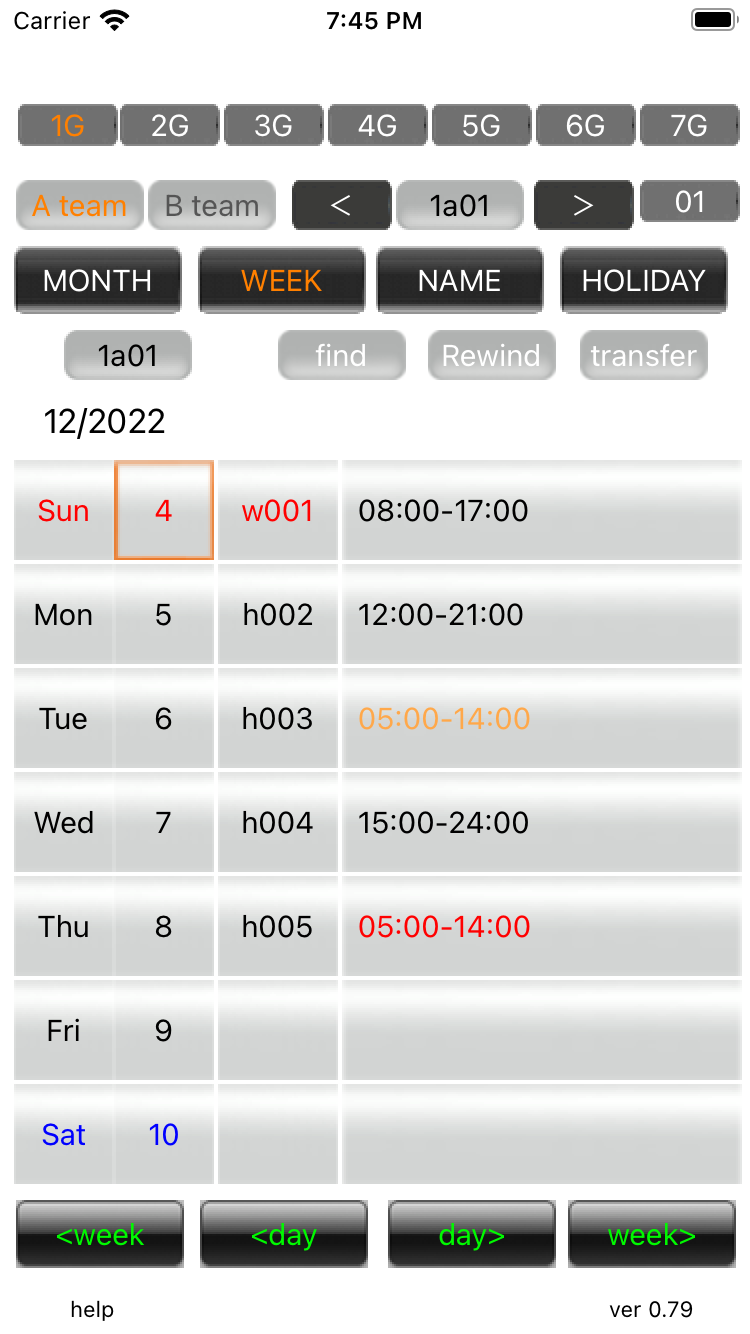Image resolution: width=750 pixels, height=1334 pixels.
Task: Choose the 5G group tab
Action: tap(481, 126)
